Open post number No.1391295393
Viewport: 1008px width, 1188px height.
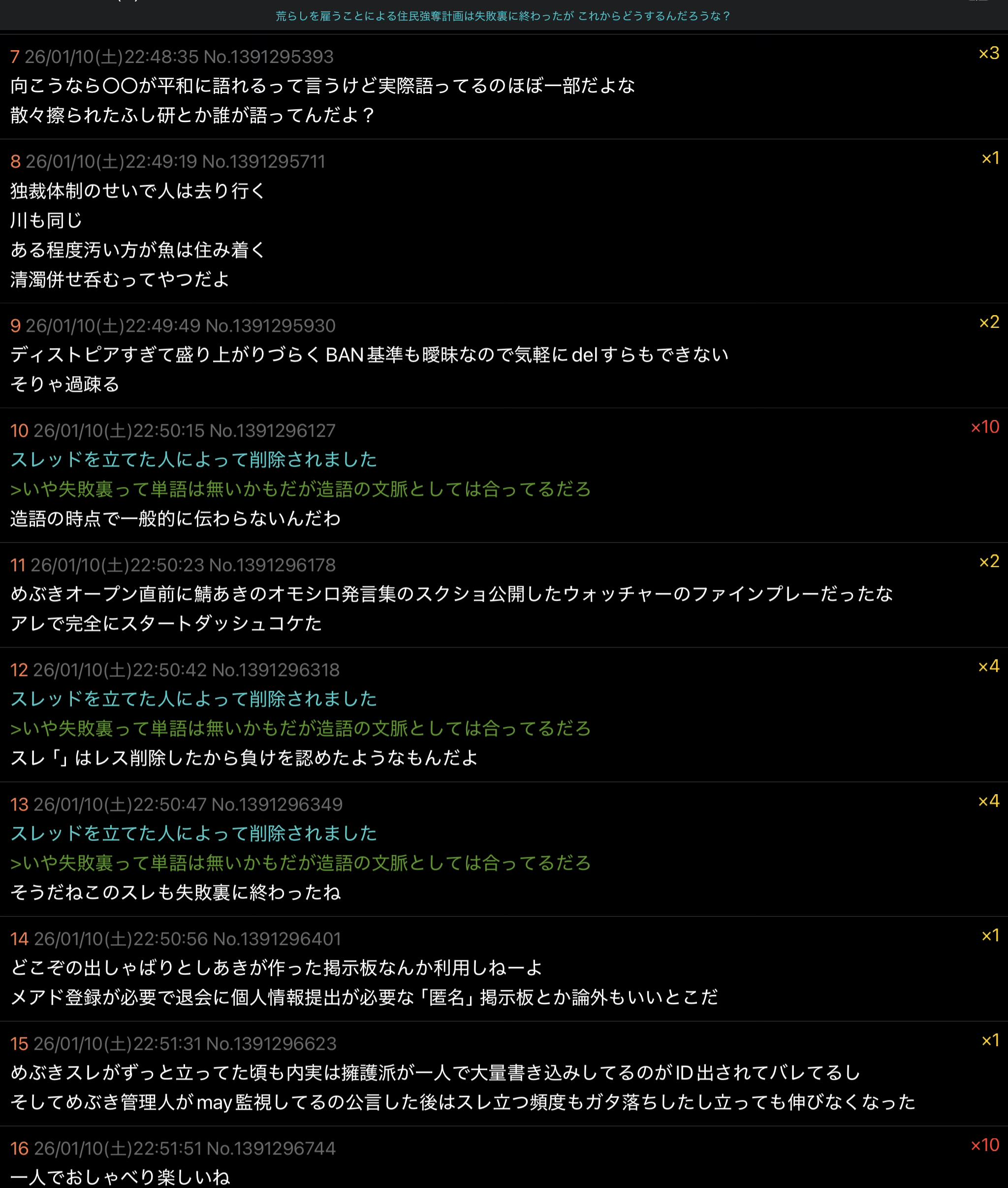point(268,57)
